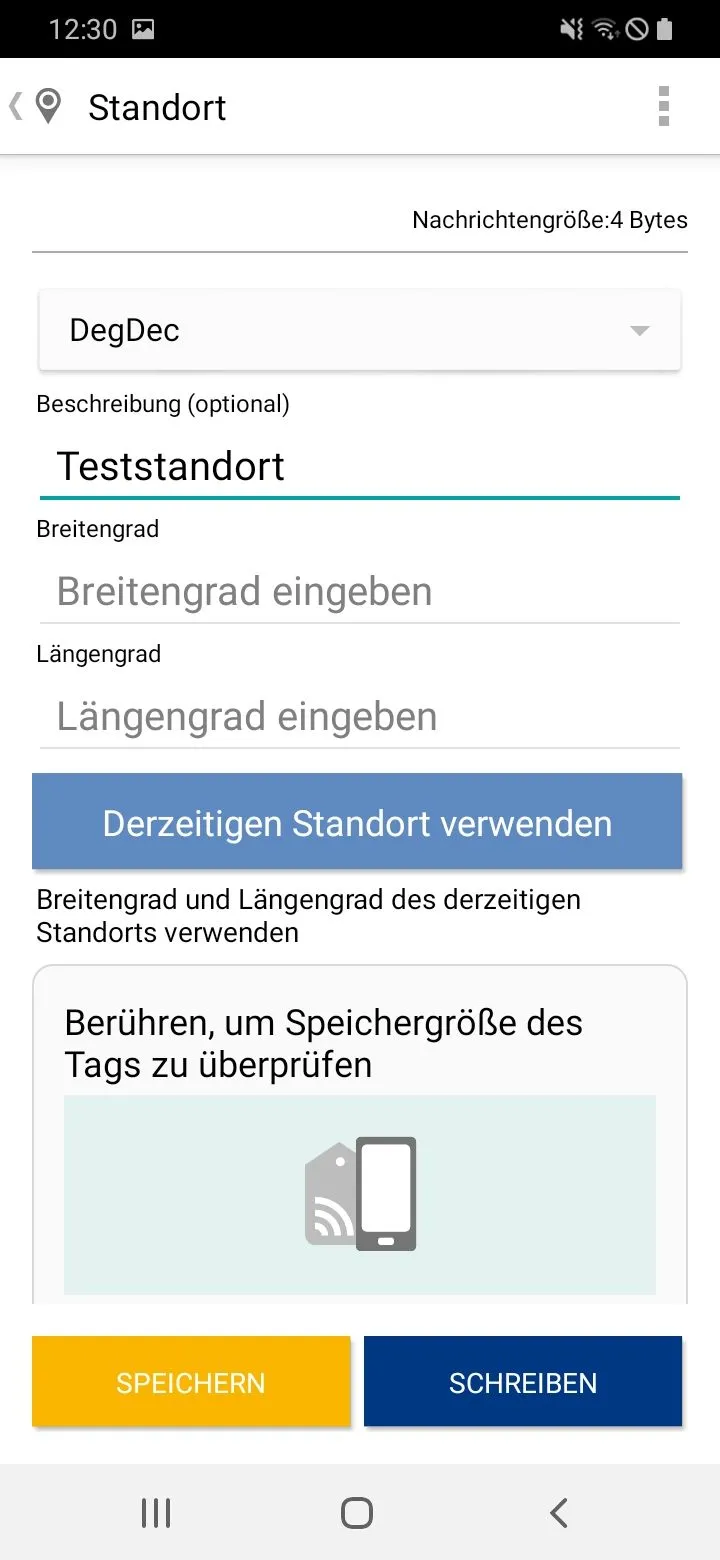Tap the yellow SPEICHERN button

191,1382
